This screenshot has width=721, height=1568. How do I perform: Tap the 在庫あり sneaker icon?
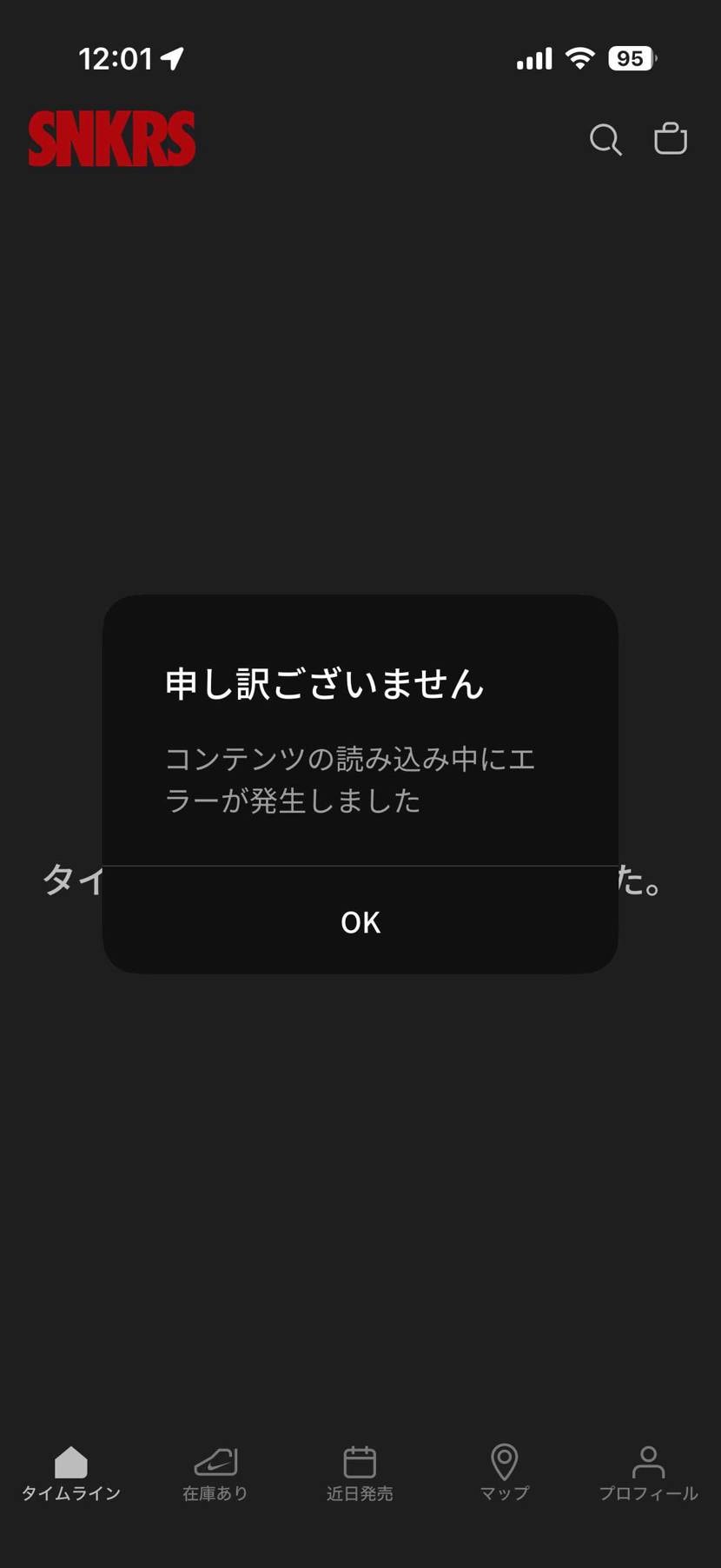tap(215, 1463)
